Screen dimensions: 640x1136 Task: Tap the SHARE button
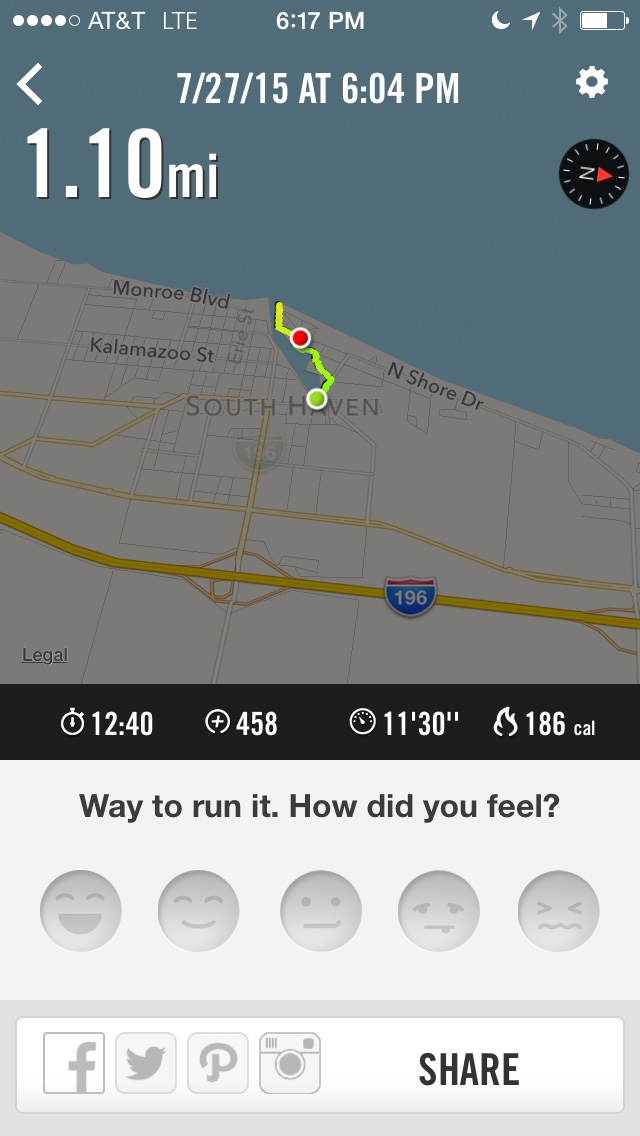pyautogui.click(x=469, y=1069)
